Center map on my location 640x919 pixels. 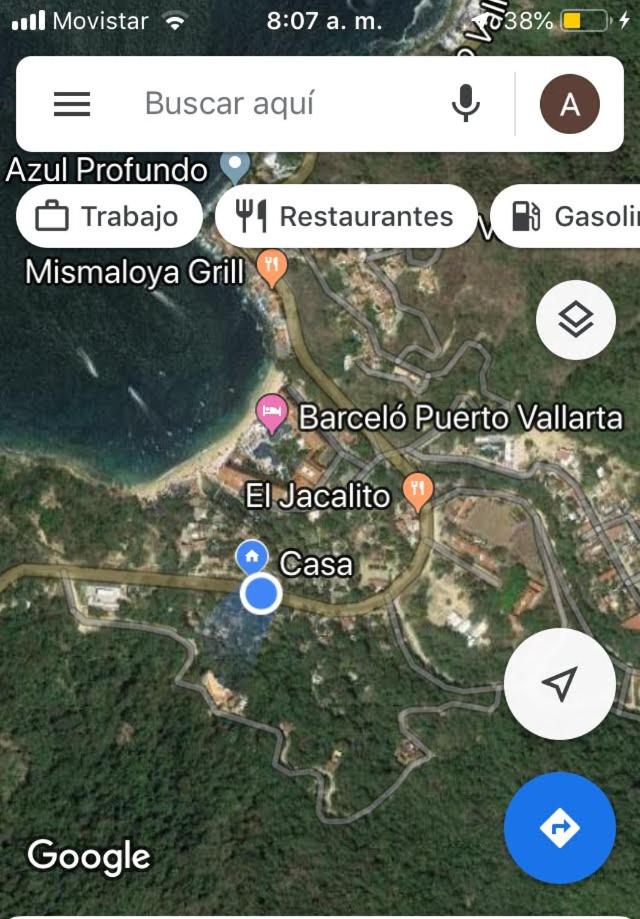pyautogui.click(x=560, y=684)
